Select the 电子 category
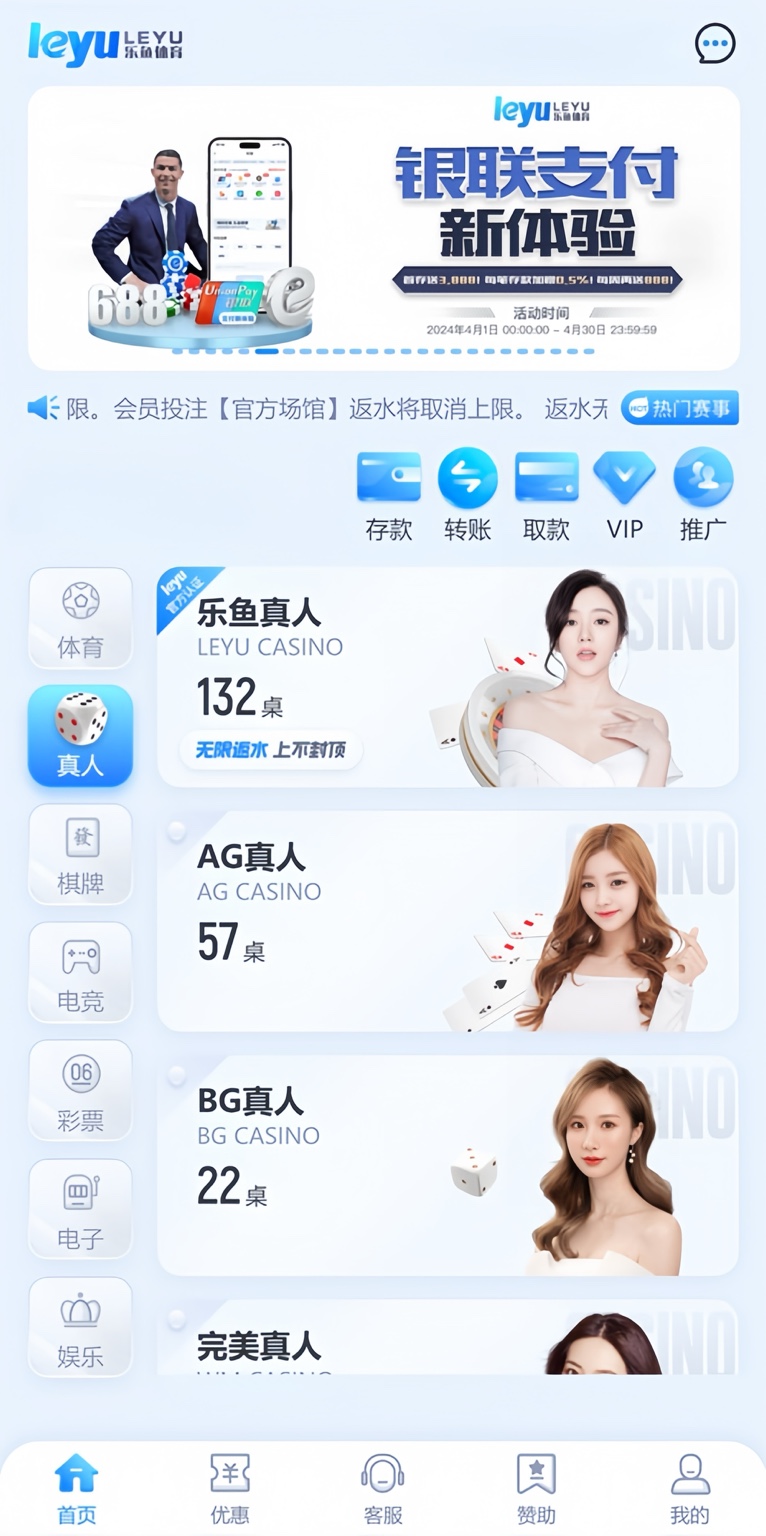766x1536 pixels. 80,1209
